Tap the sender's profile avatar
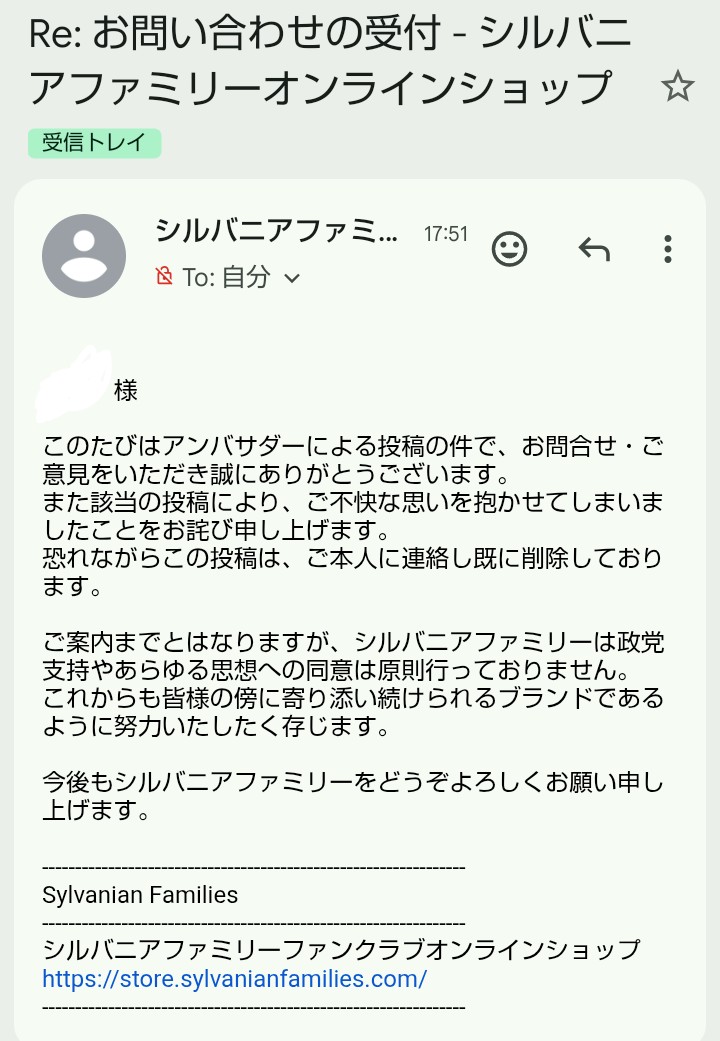 [x=84, y=256]
